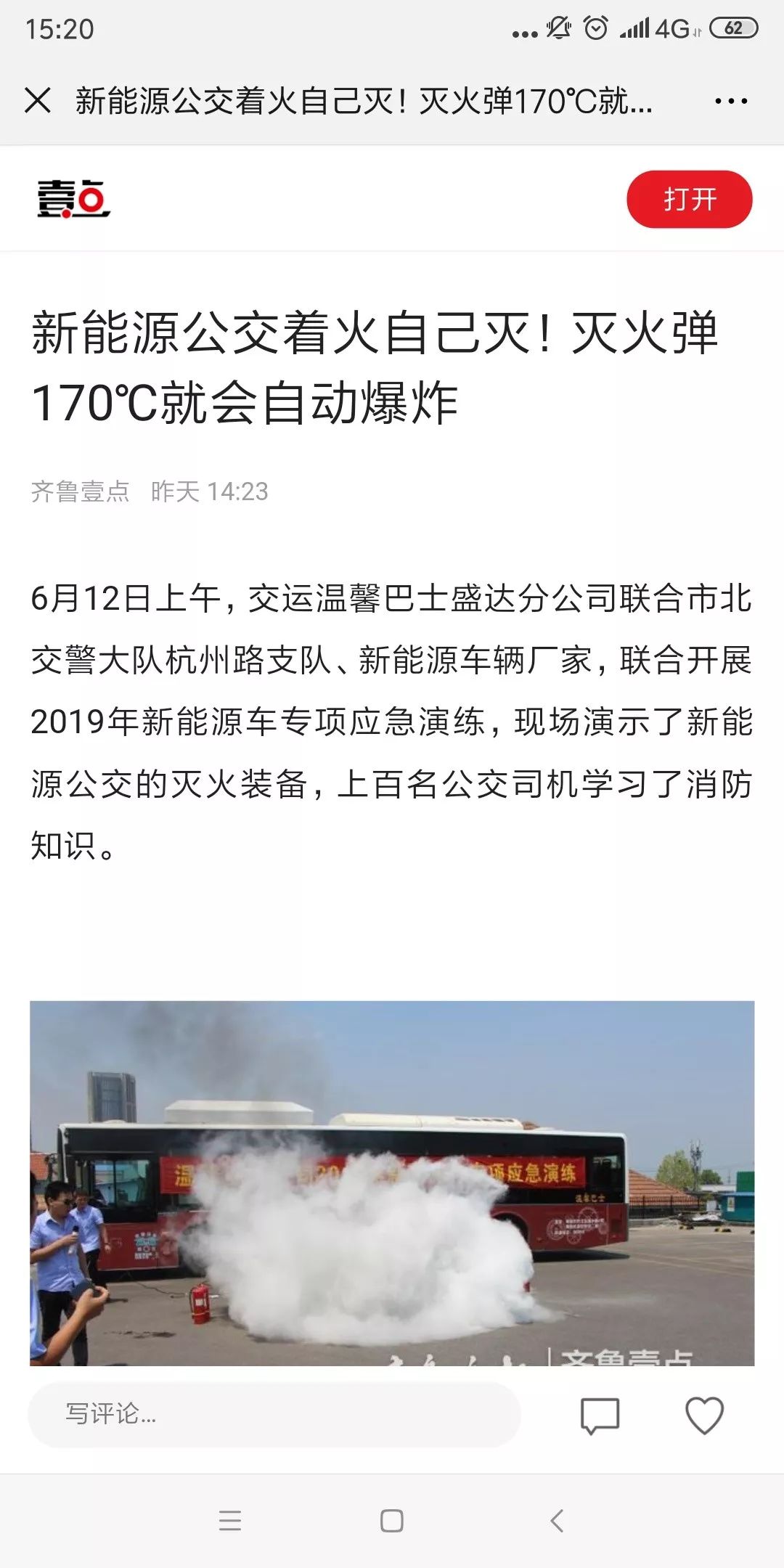Like this article with the heart icon
The image size is (784, 1568).
coord(704,1415)
